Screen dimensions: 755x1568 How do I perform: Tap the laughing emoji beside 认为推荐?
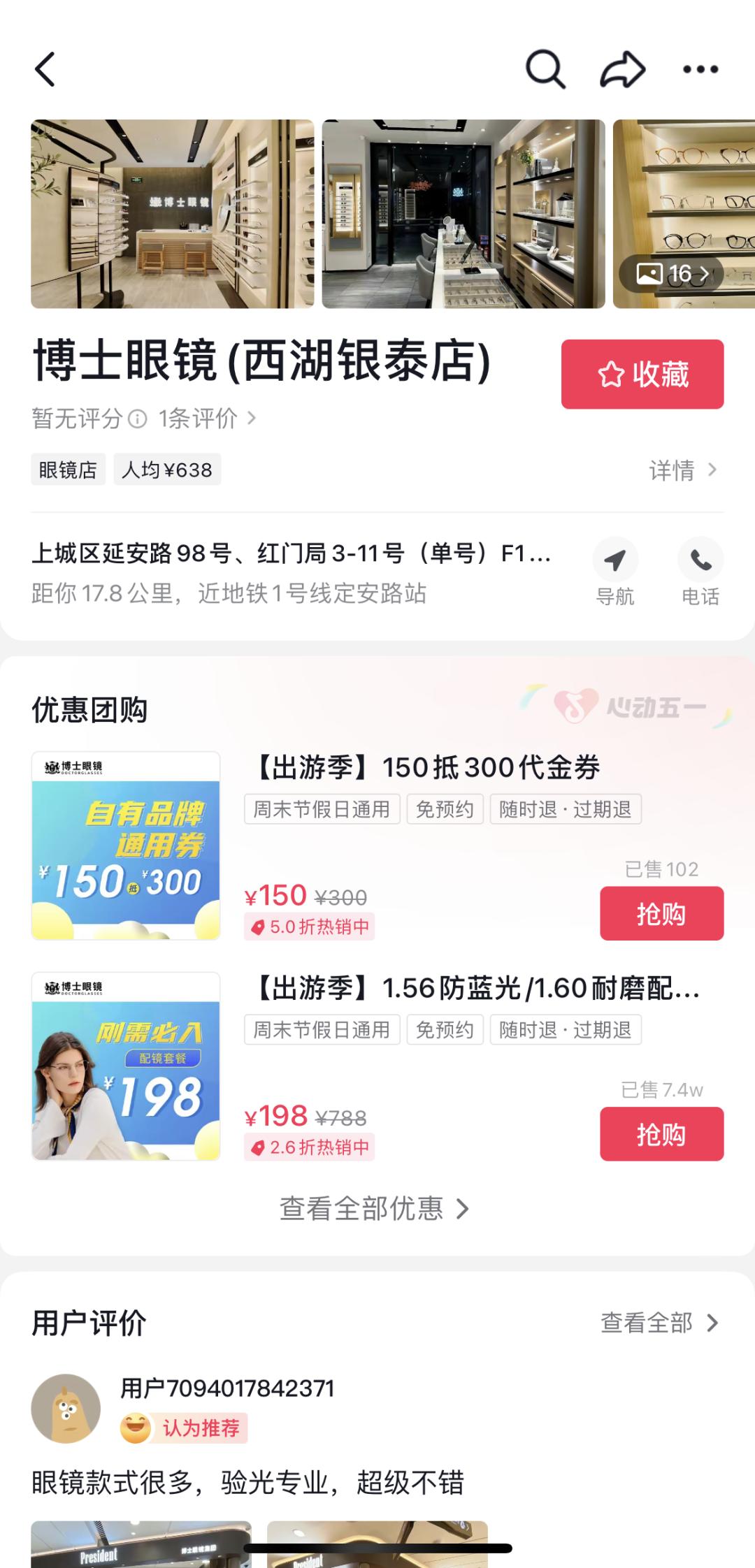click(x=137, y=1430)
